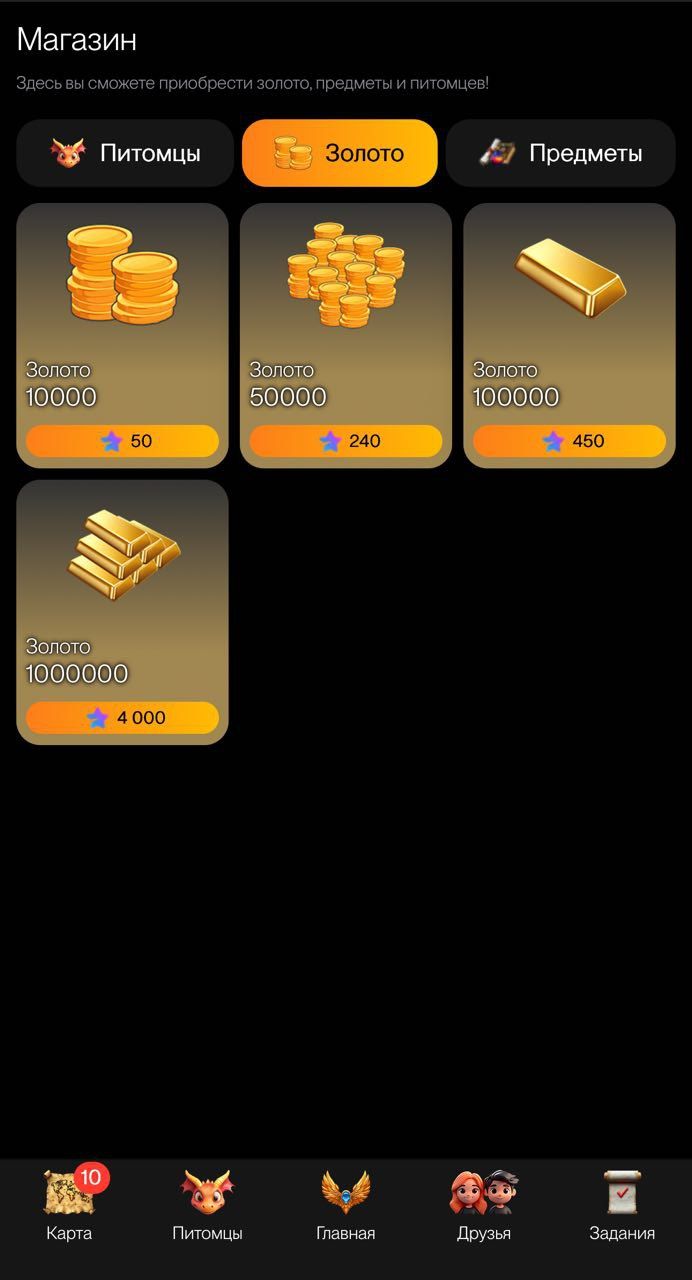Image resolution: width=692 pixels, height=1280 pixels.
Task: Open the Карта tab in bottom navigation
Action: [x=69, y=1207]
